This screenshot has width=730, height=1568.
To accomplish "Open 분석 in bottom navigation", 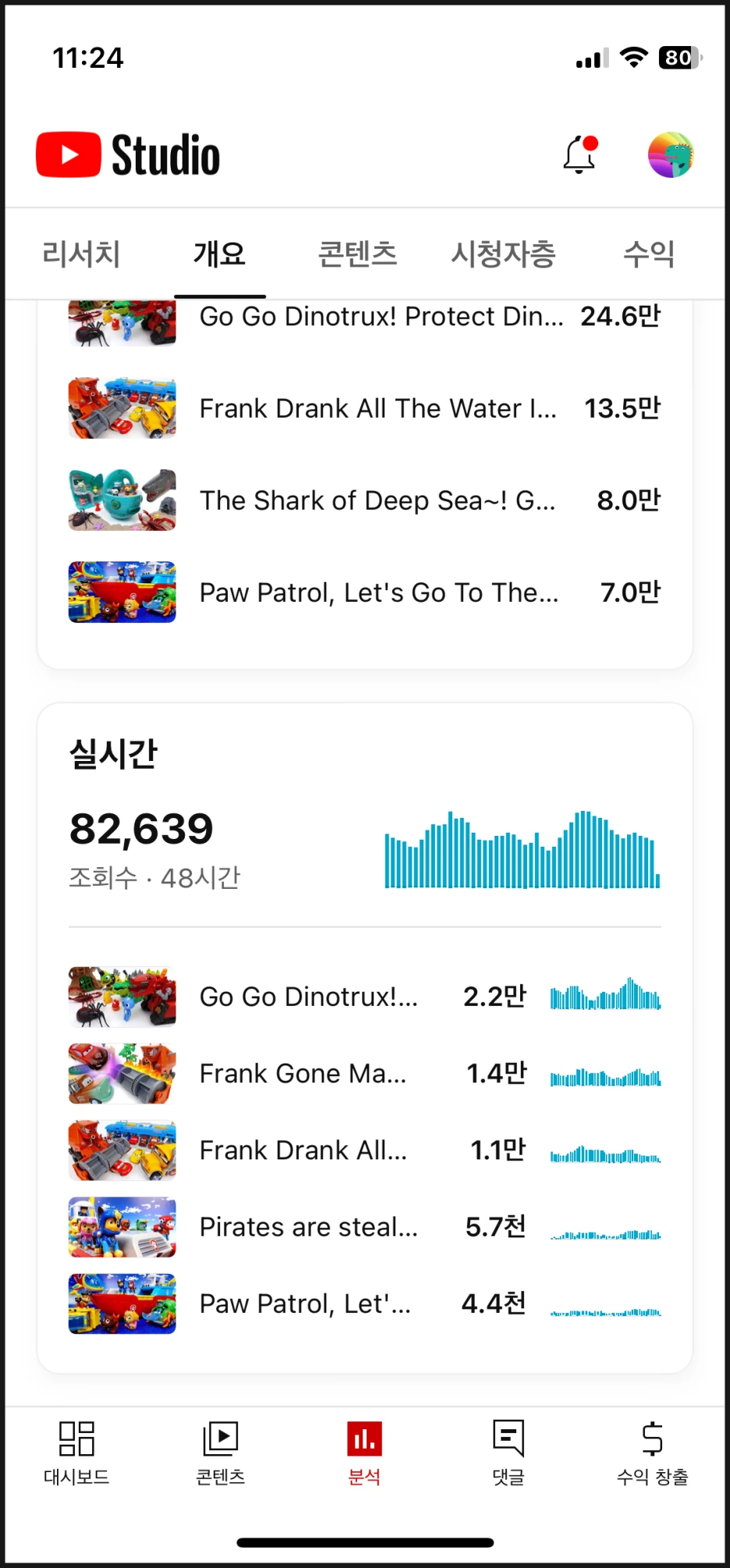I will (x=364, y=1452).
